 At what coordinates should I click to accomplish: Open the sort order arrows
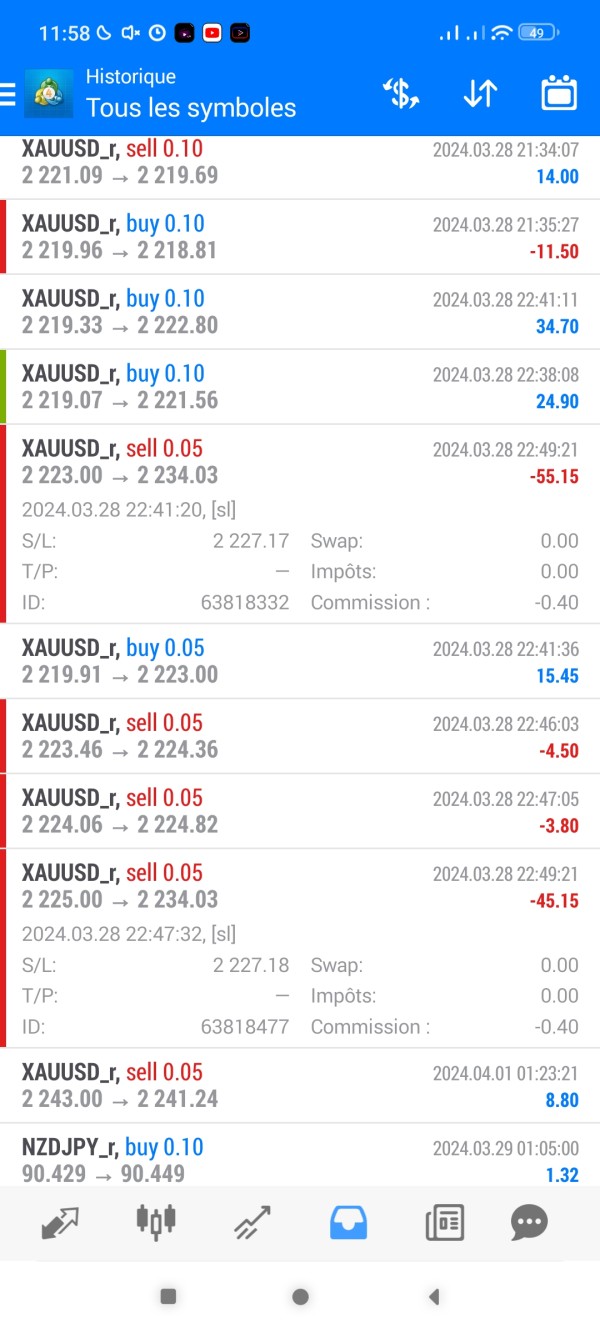pyautogui.click(x=480, y=94)
